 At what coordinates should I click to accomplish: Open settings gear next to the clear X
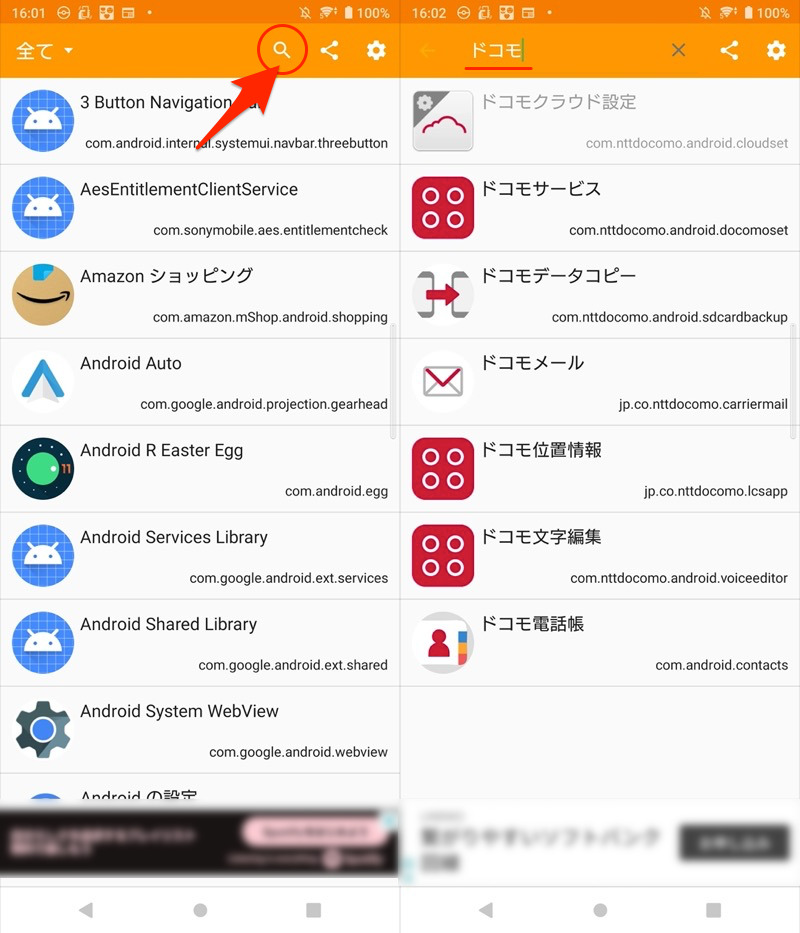point(776,50)
